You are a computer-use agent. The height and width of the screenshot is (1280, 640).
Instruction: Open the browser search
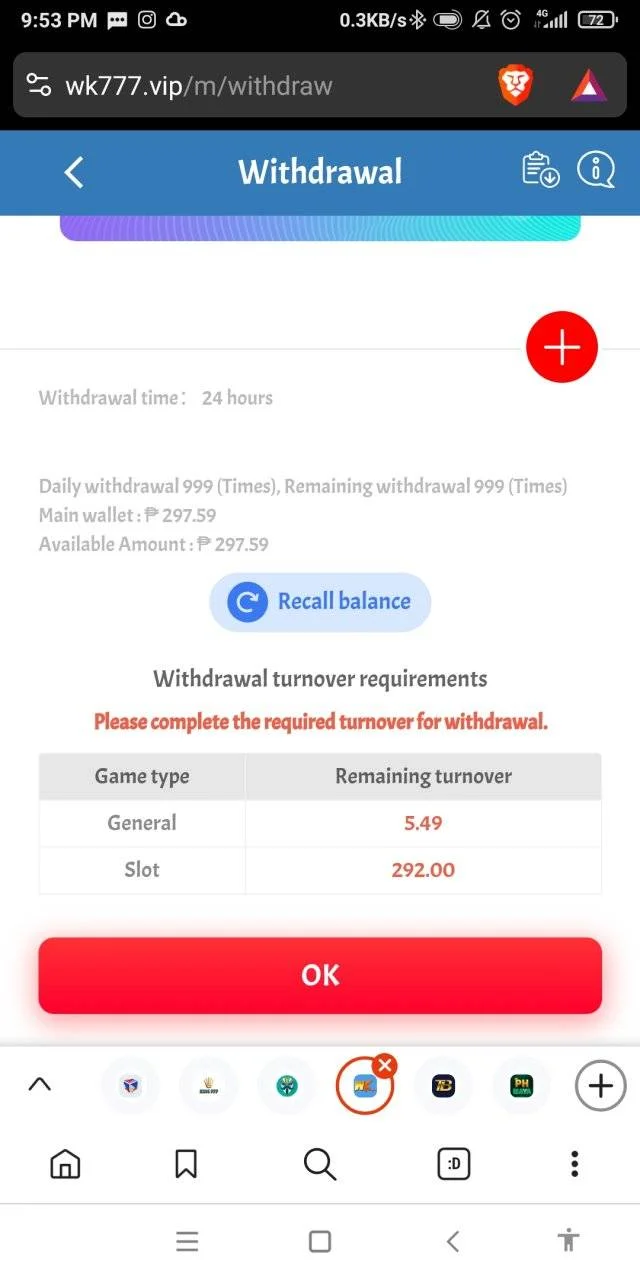[x=319, y=1163]
